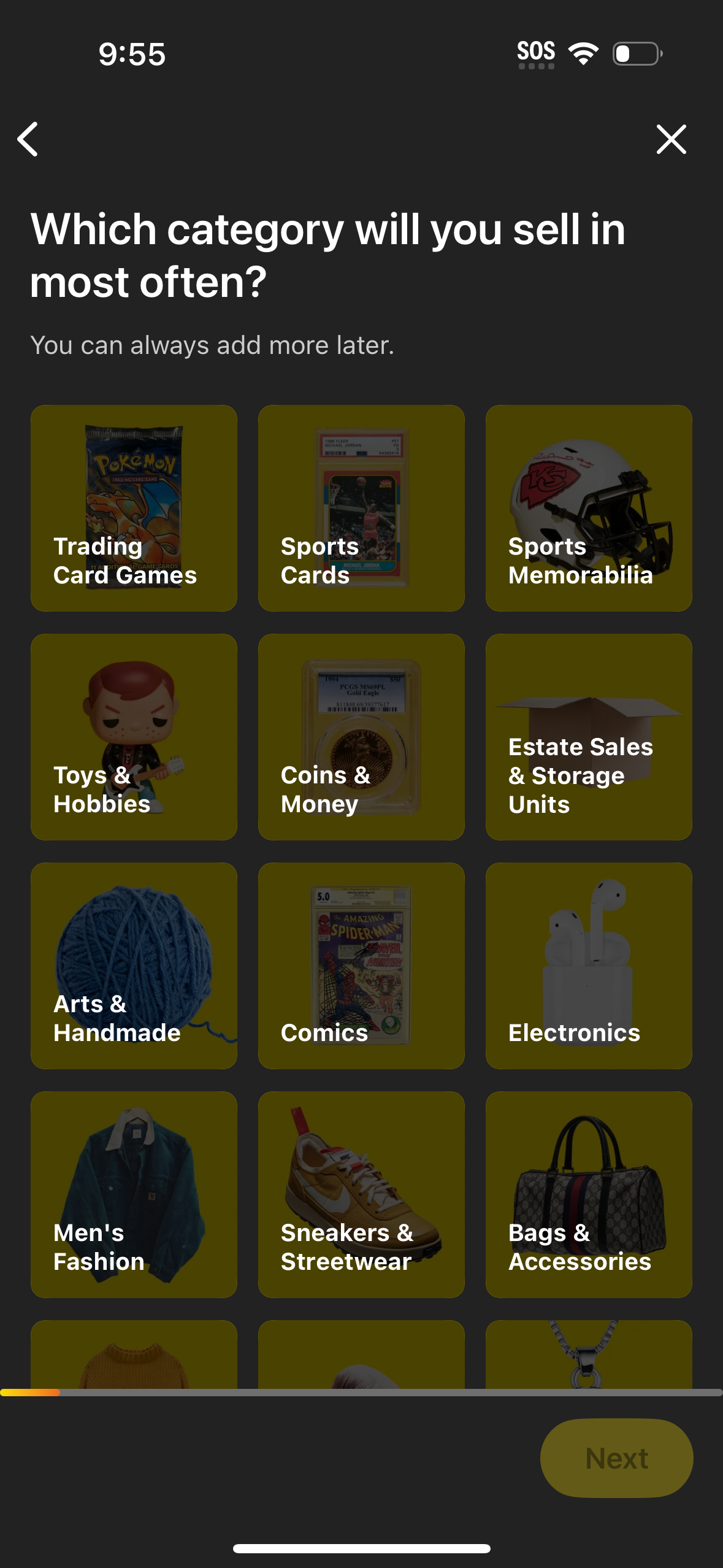Select Estate Sales & Storage Units
The image size is (723, 1568).
pyautogui.click(x=588, y=736)
